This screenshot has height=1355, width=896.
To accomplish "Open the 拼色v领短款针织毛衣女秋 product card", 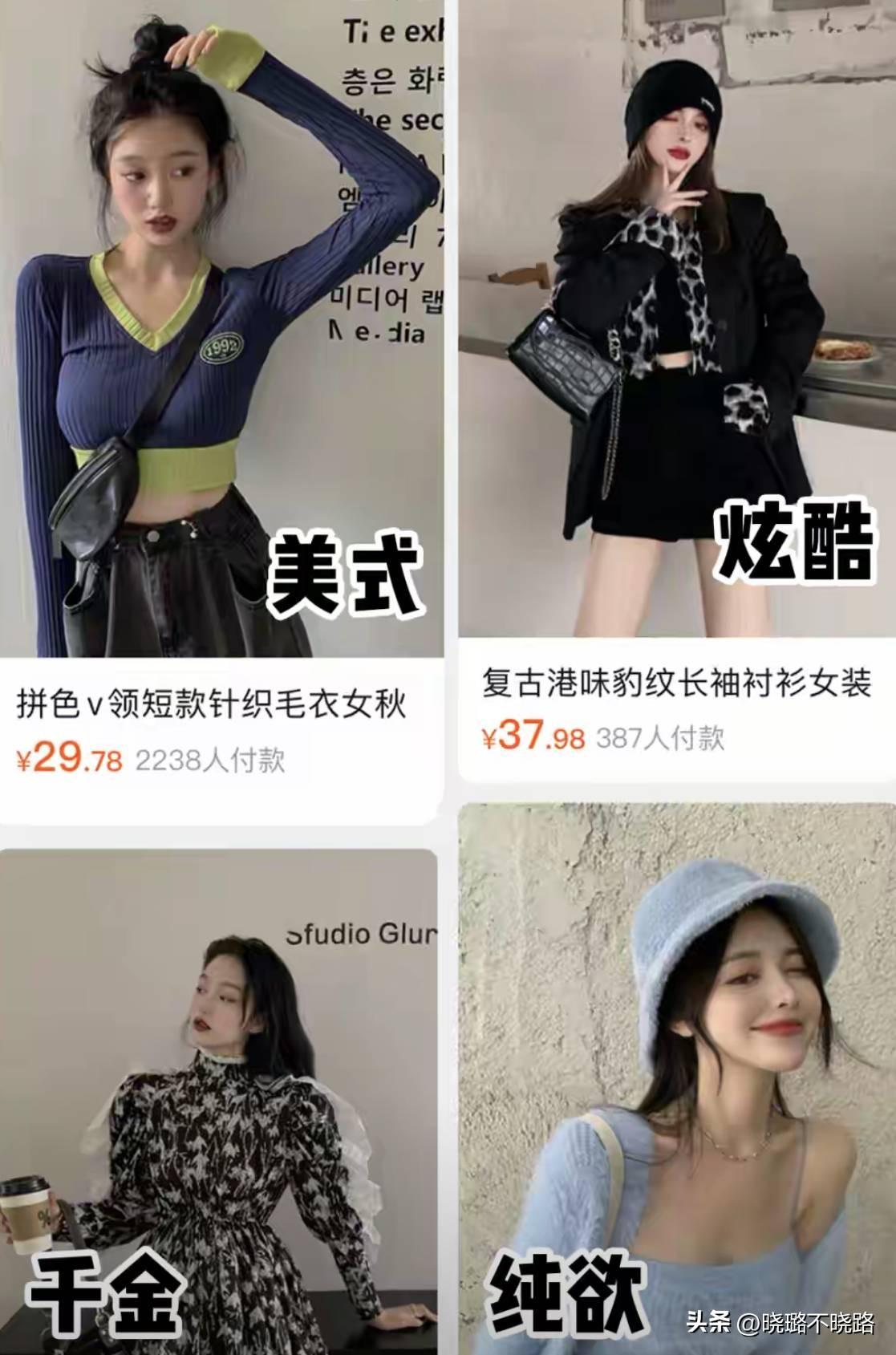I will click(x=213, y=704).
